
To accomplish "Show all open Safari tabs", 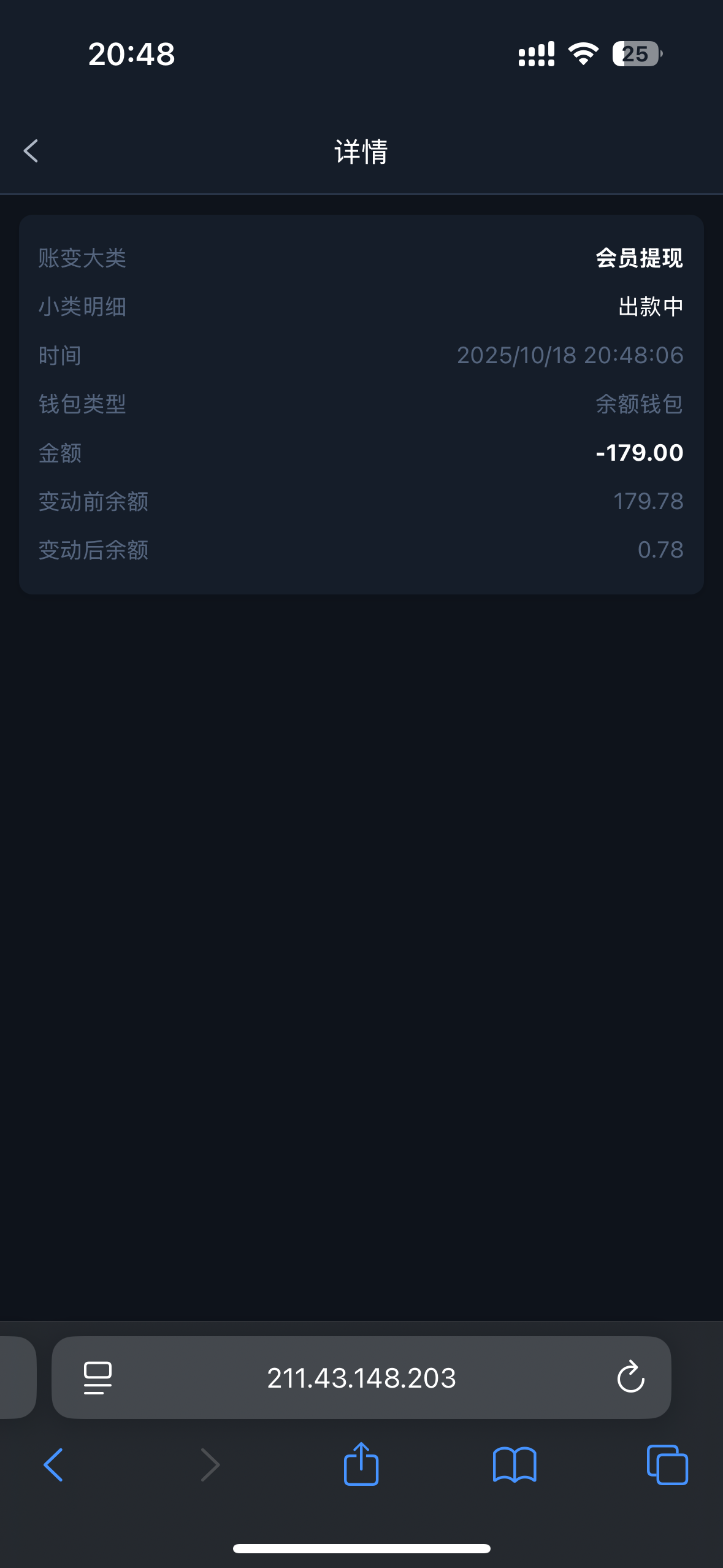I will 667,1465.
